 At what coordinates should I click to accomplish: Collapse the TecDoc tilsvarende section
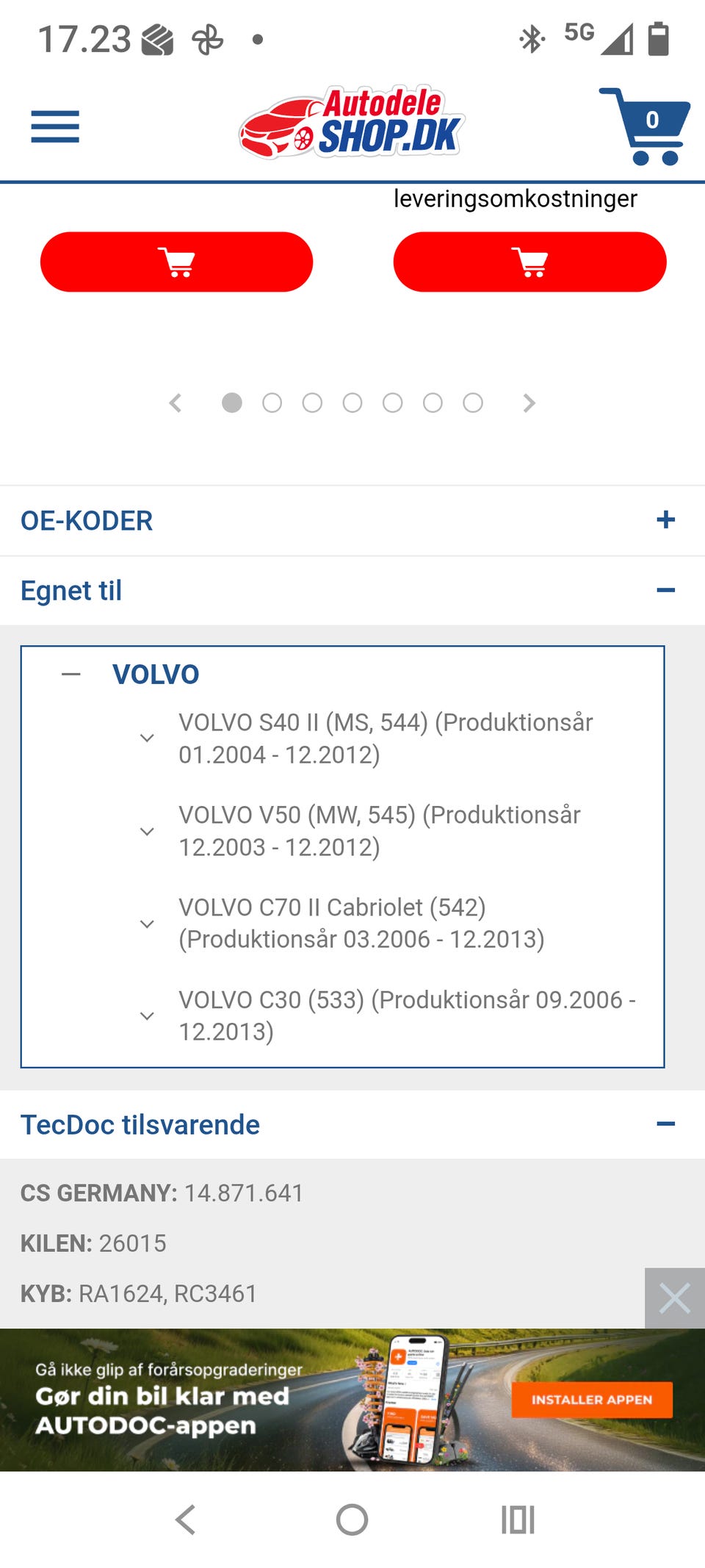667,1124
